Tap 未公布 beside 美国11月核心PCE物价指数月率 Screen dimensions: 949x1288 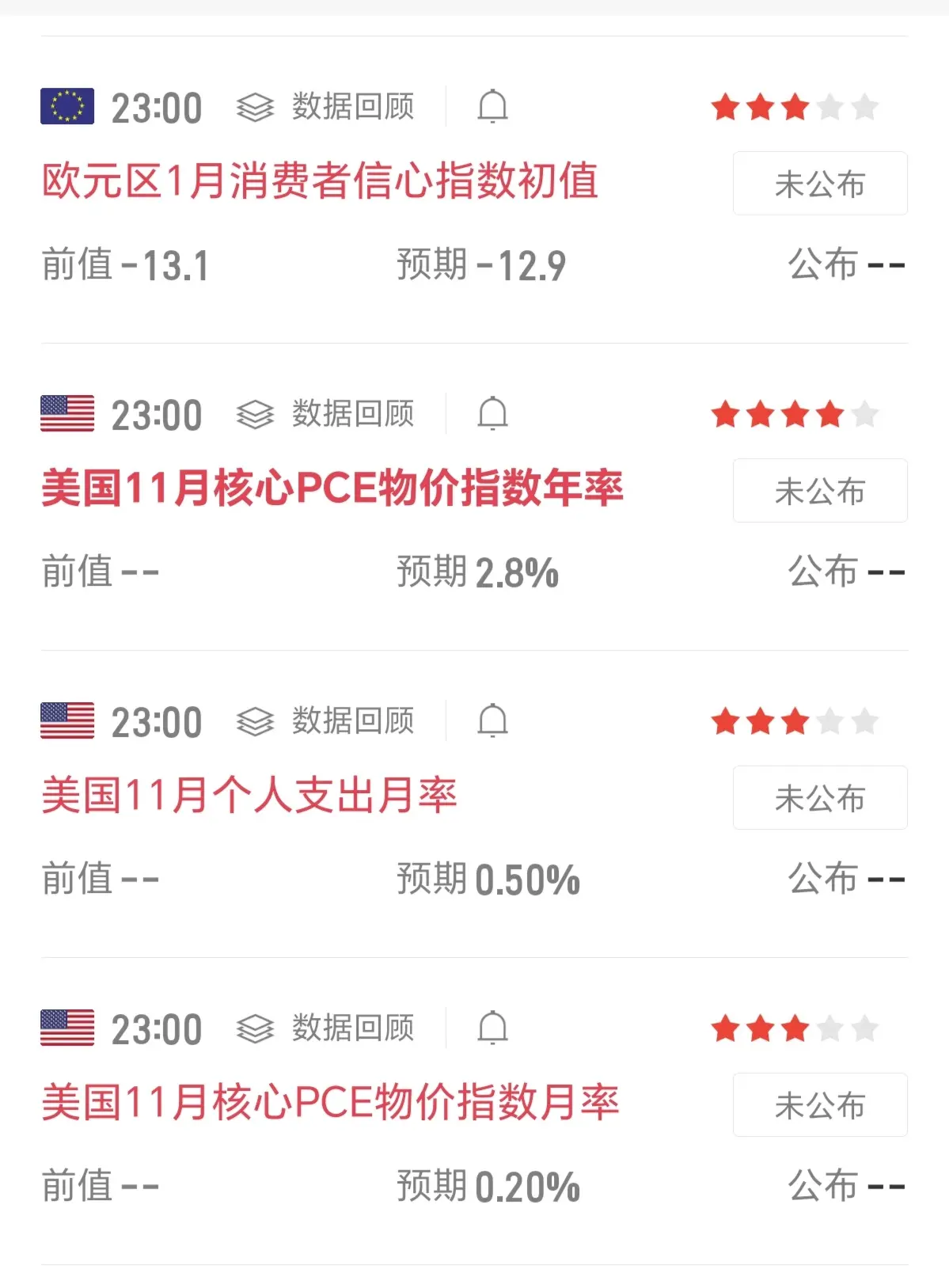(819, 1105)
